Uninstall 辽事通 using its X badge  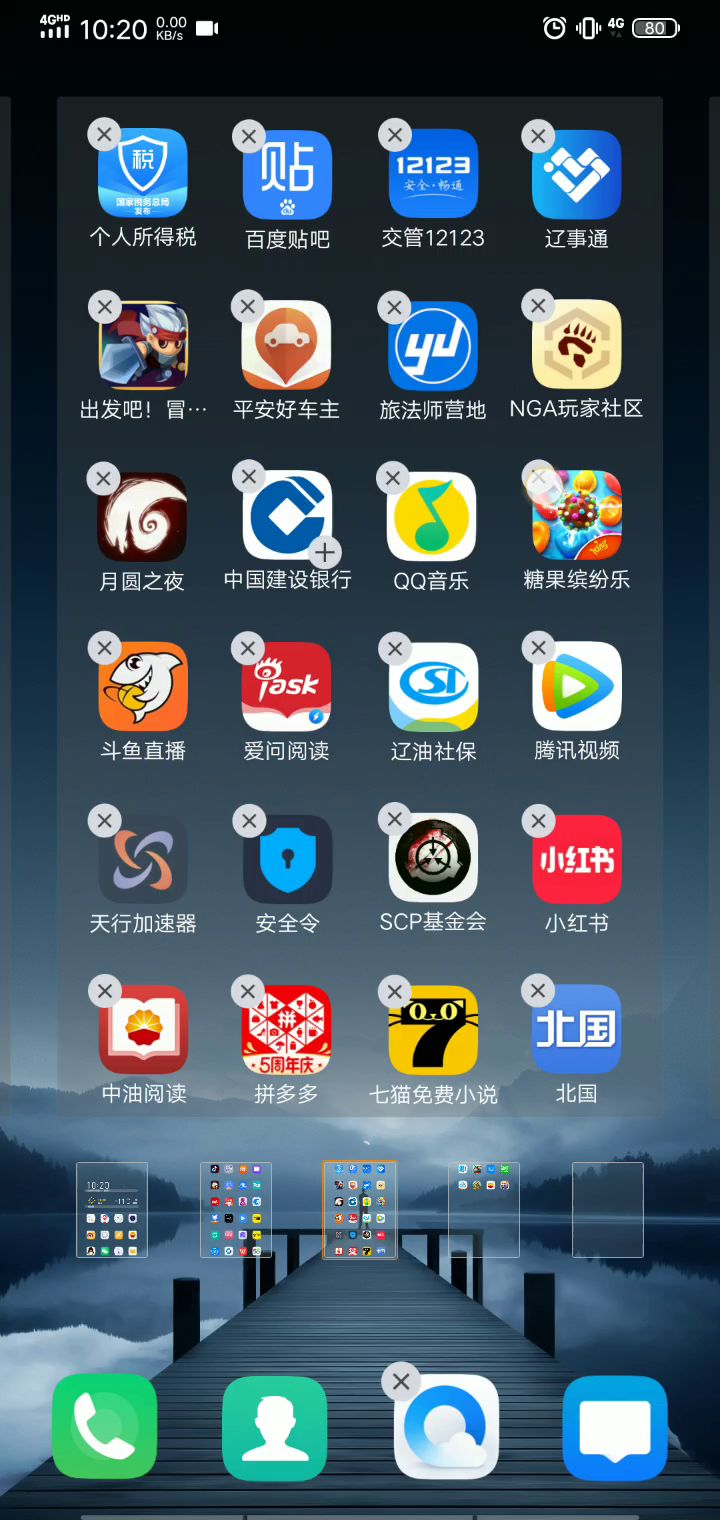pyautogui.click(x=539, y=135)
